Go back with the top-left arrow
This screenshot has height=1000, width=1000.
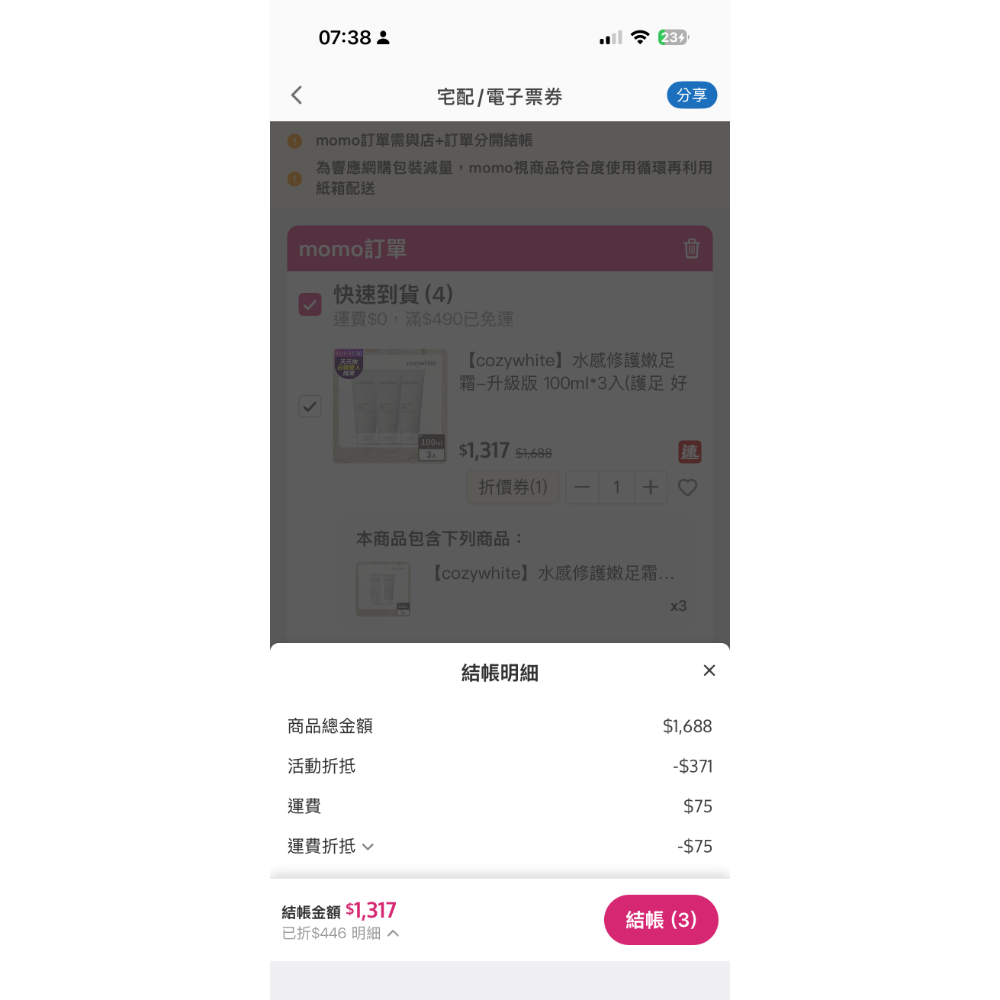tap(296, 95)
